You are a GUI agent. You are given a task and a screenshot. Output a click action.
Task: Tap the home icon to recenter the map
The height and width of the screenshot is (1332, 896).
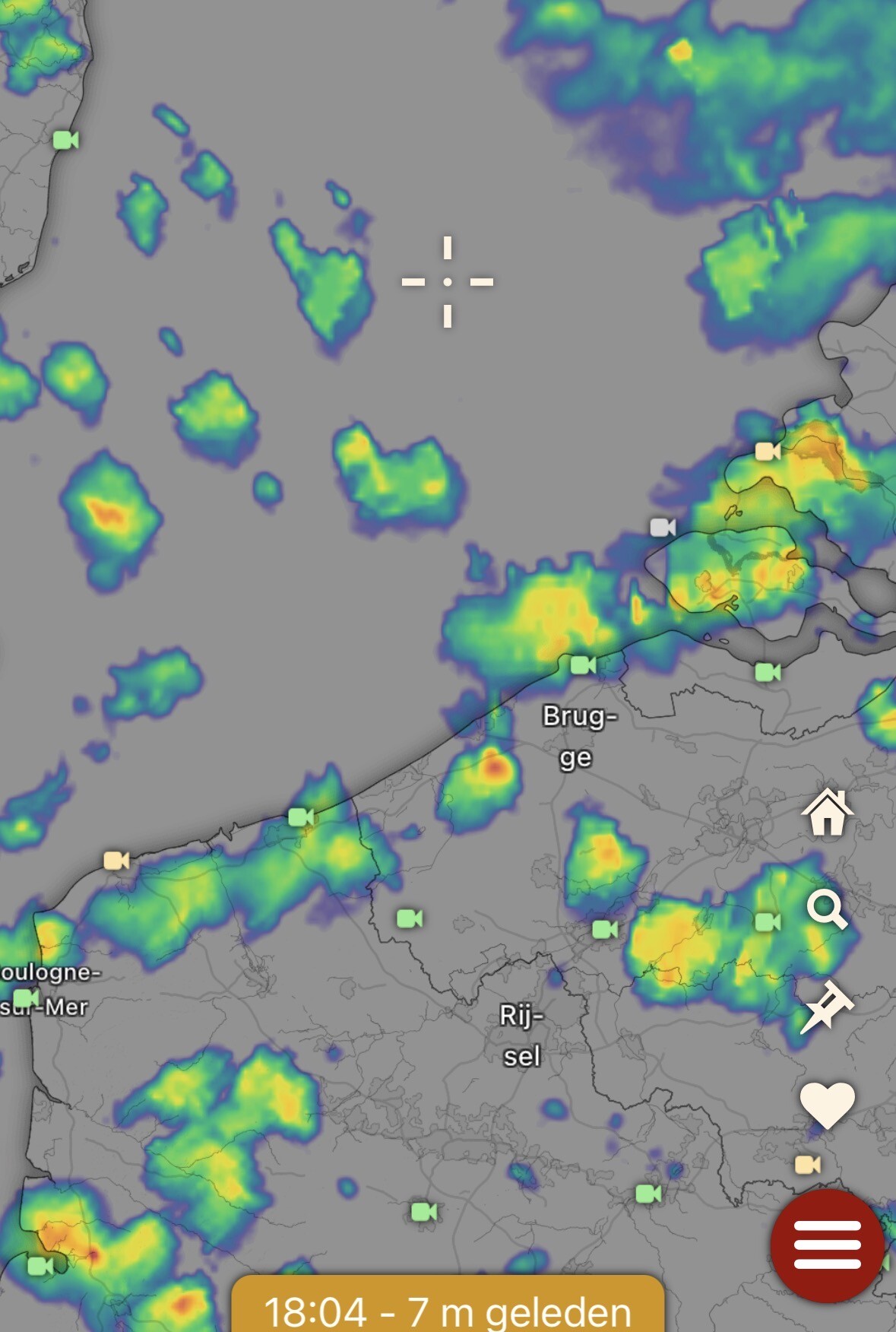coord(827,813)
